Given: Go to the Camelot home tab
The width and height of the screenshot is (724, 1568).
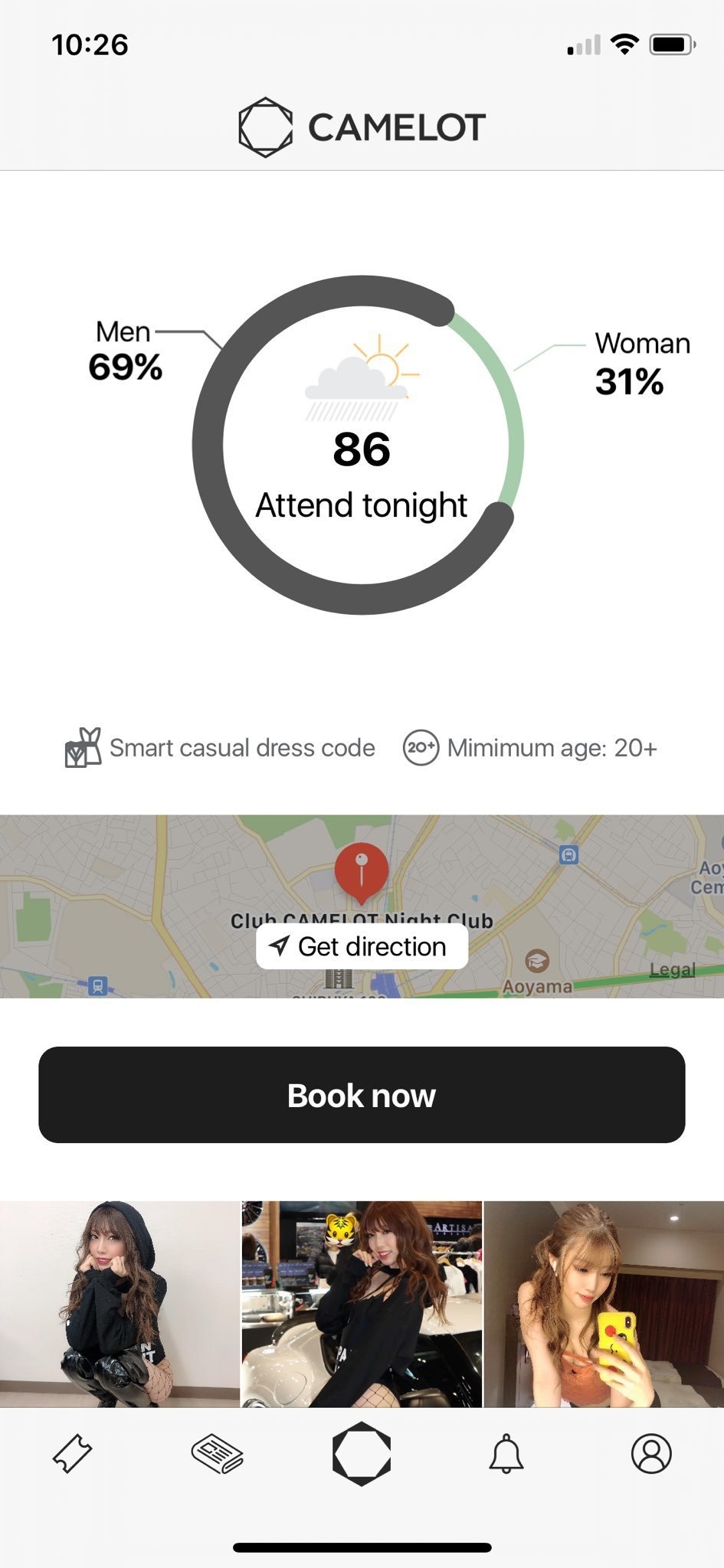Looking at the screenshot, I should coord(362,1453).
